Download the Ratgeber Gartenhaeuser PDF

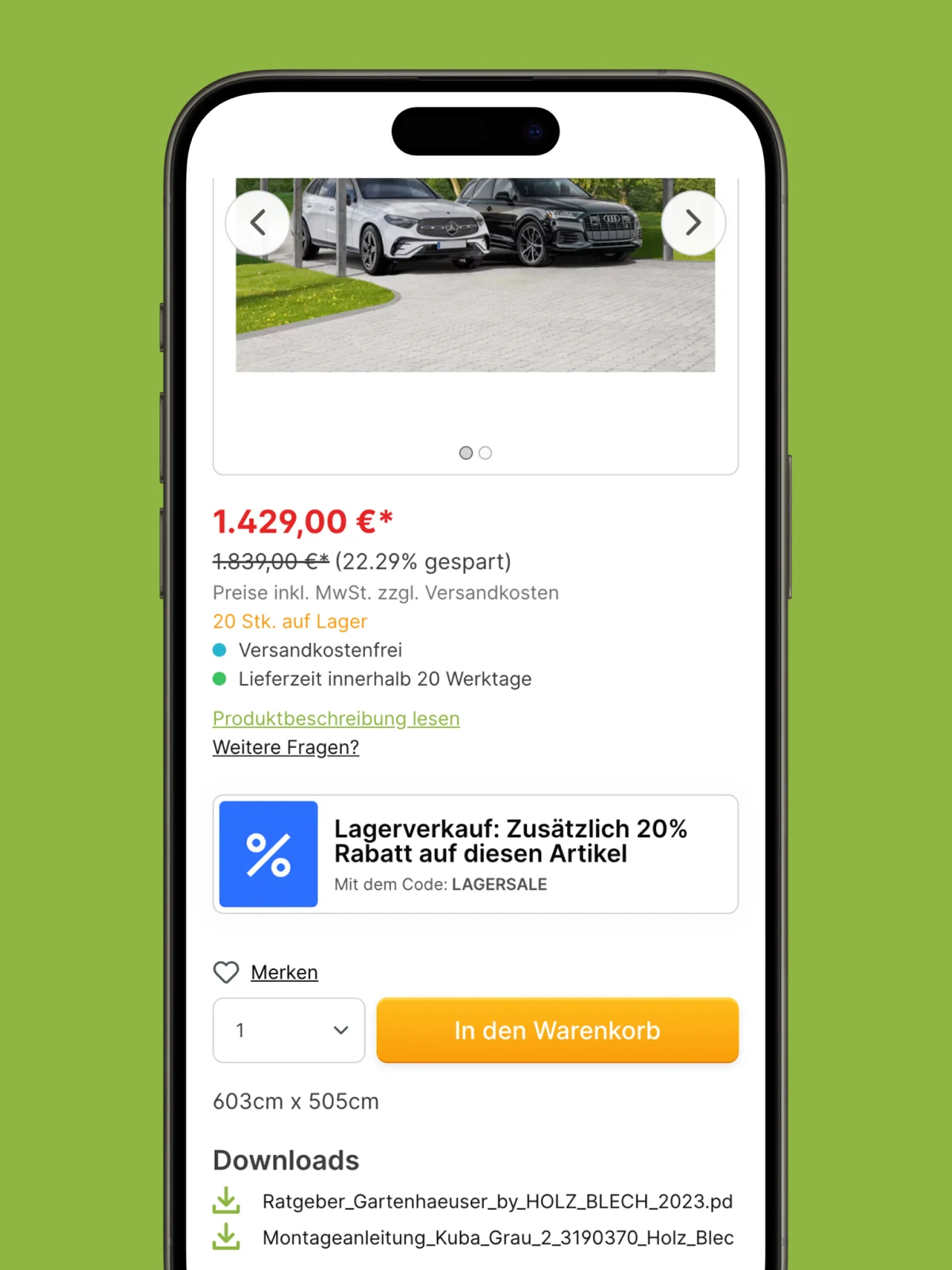[x=497, y=1201]
